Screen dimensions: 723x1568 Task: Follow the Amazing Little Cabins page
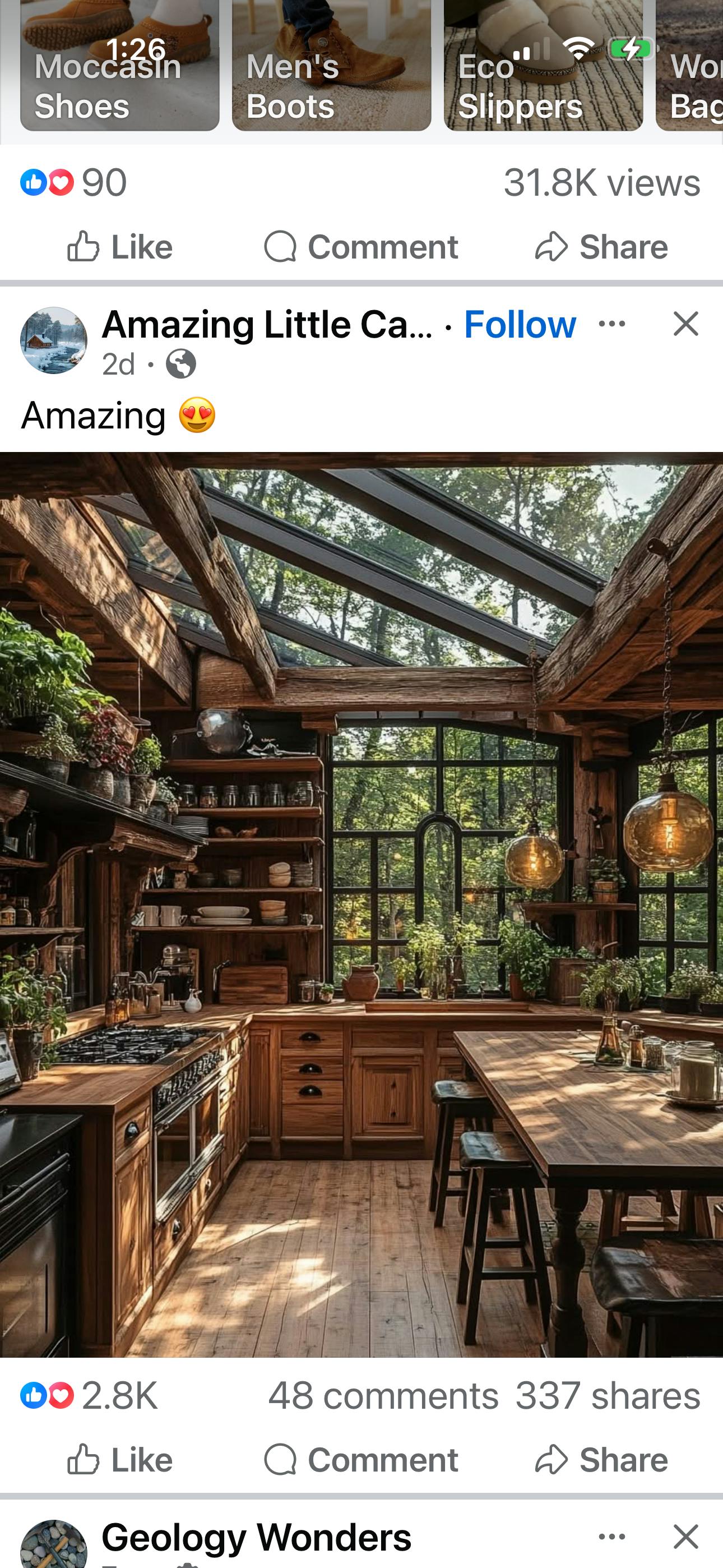click(x=520, y=325)
